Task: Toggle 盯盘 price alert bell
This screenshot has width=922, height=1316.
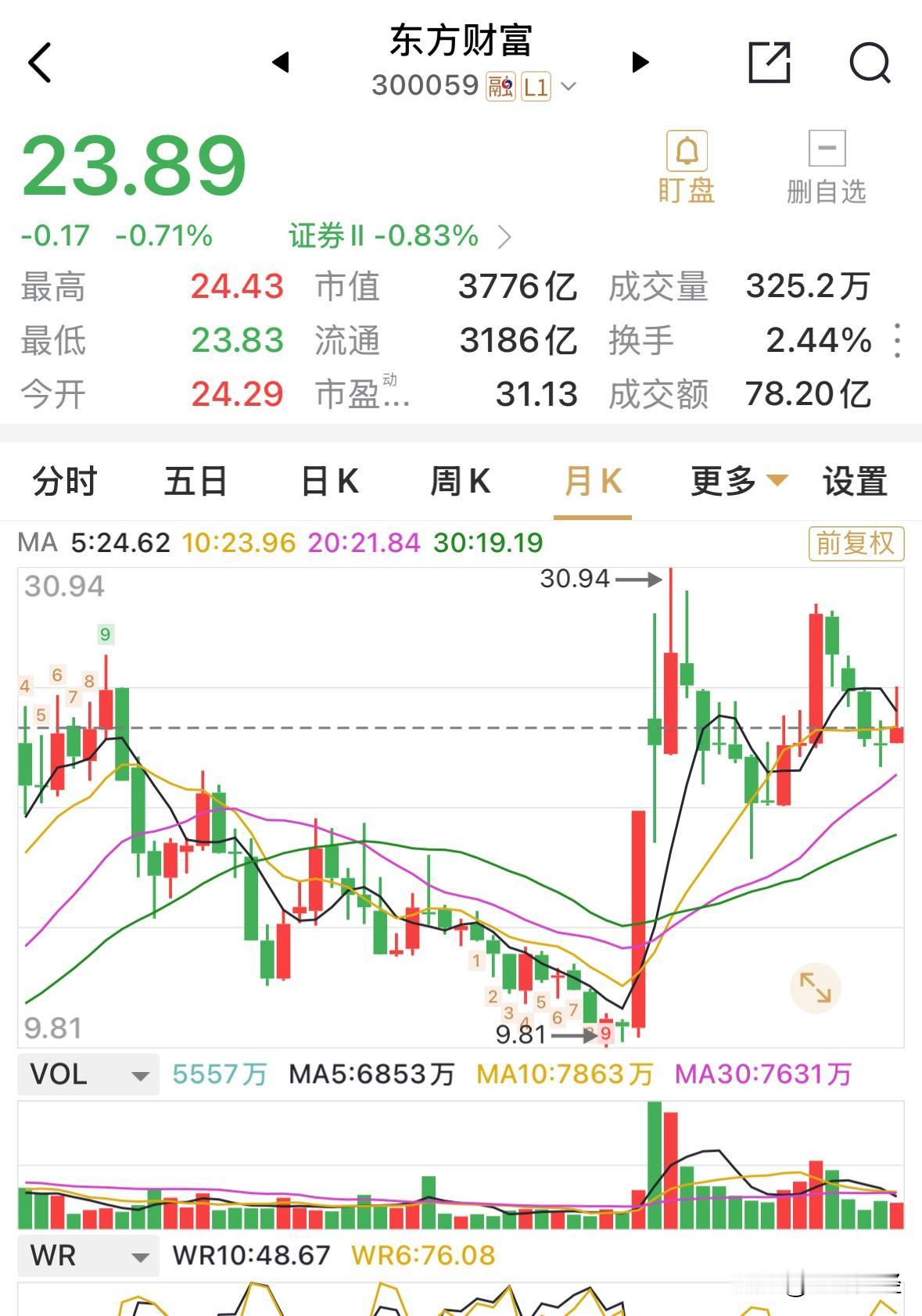Action: (x=686, y=162)
